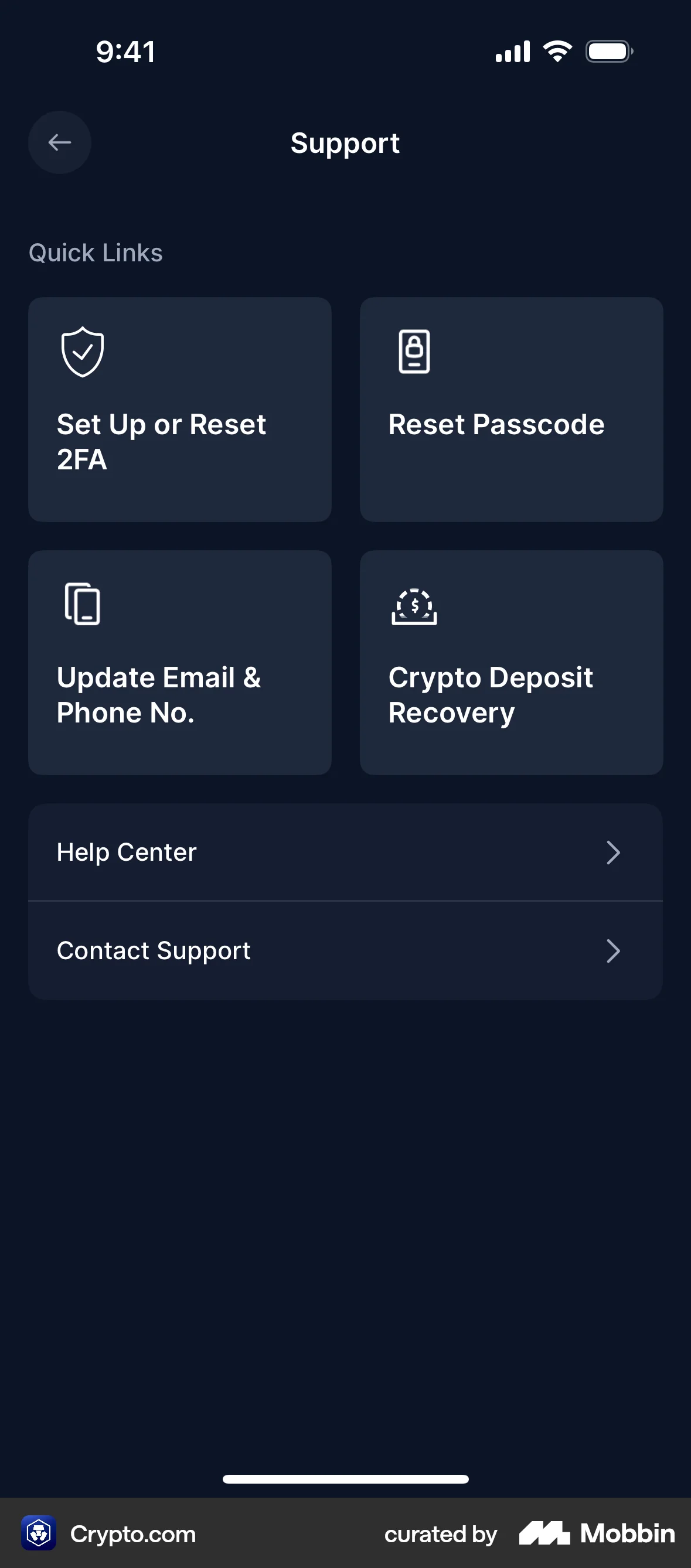691x1568 pixels.
Task: Open the Set Up or Reset 2FA card
Action: pos(179,409)
